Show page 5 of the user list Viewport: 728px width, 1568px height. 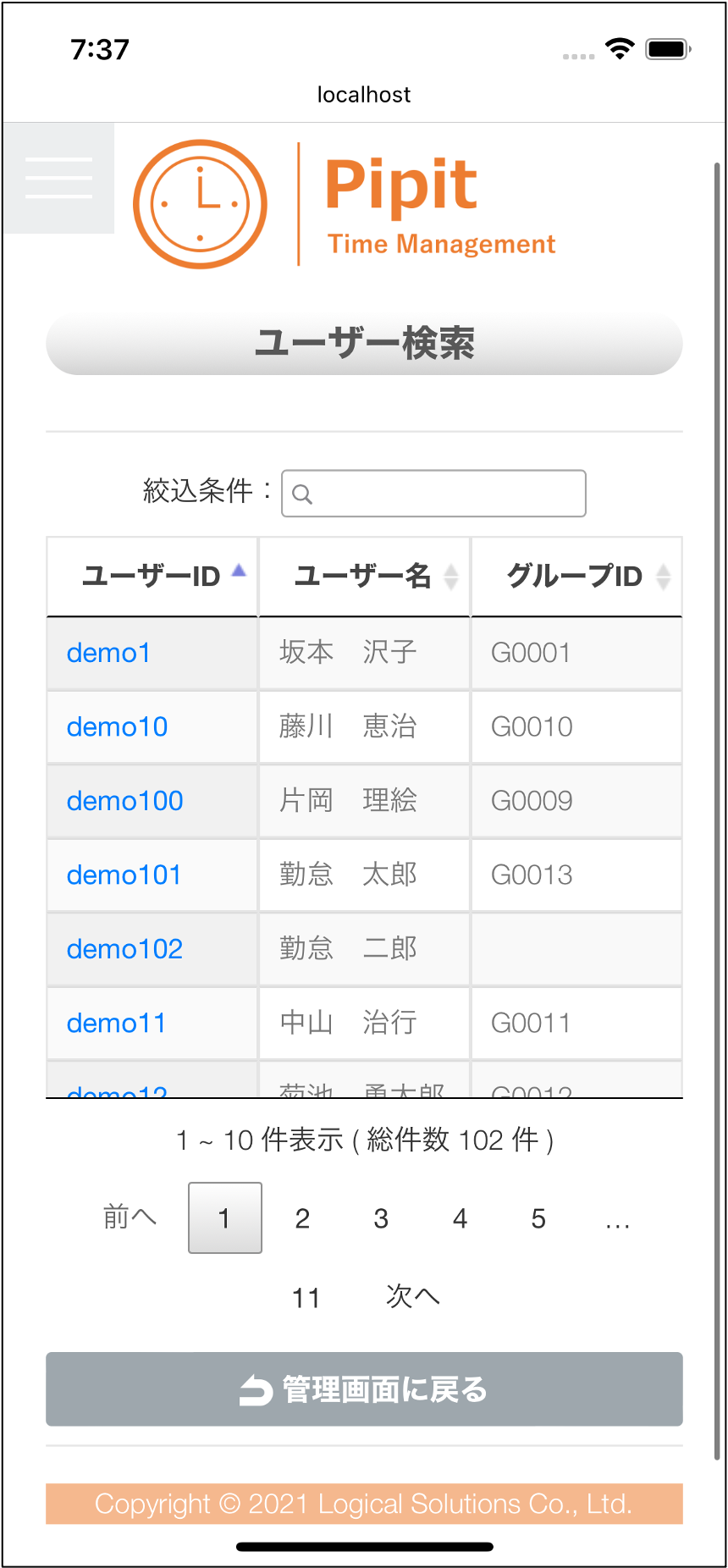pos(538,1218)
